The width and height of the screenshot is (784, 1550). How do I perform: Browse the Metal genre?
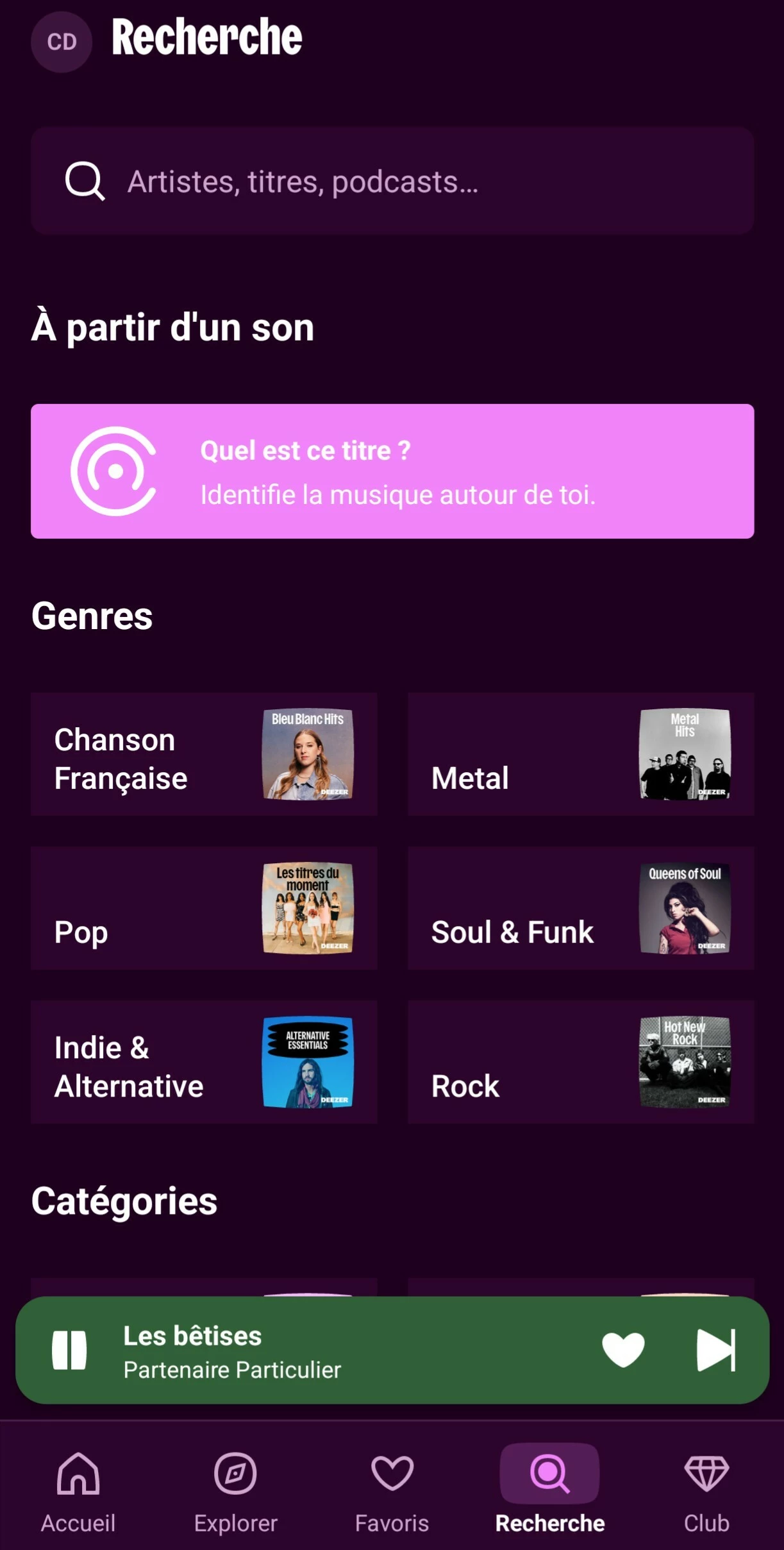coord(581,754)
